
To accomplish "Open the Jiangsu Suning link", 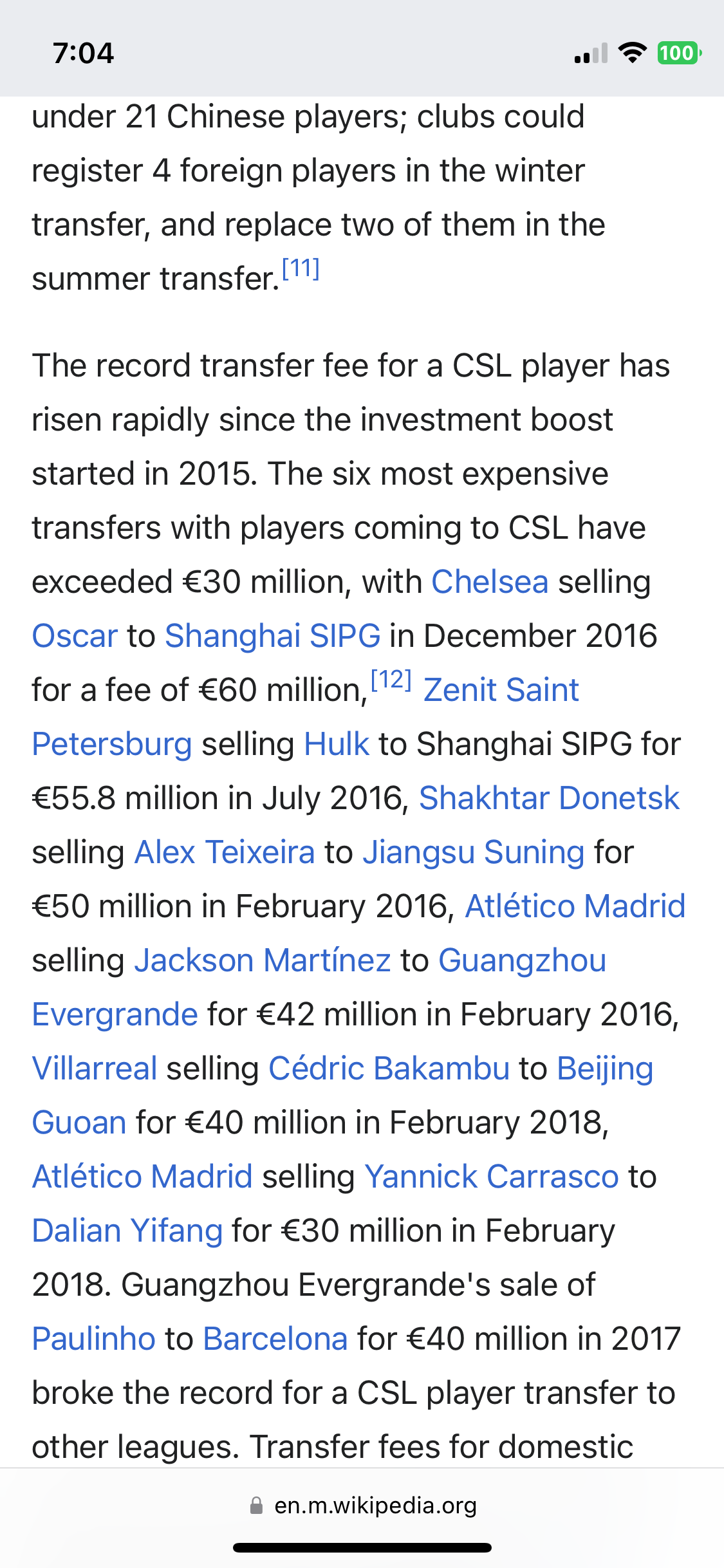I will point(474,853).
